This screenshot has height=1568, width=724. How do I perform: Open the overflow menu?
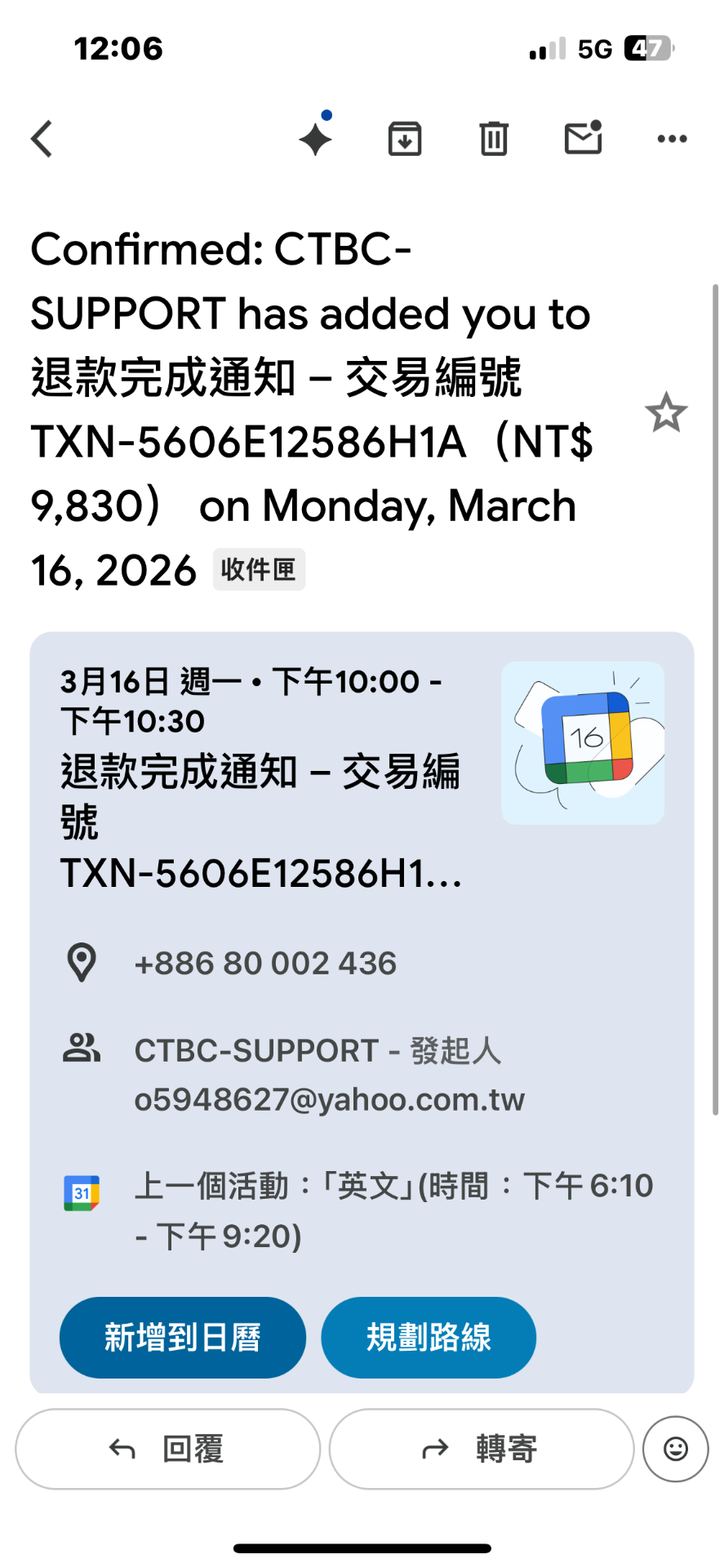672,139
